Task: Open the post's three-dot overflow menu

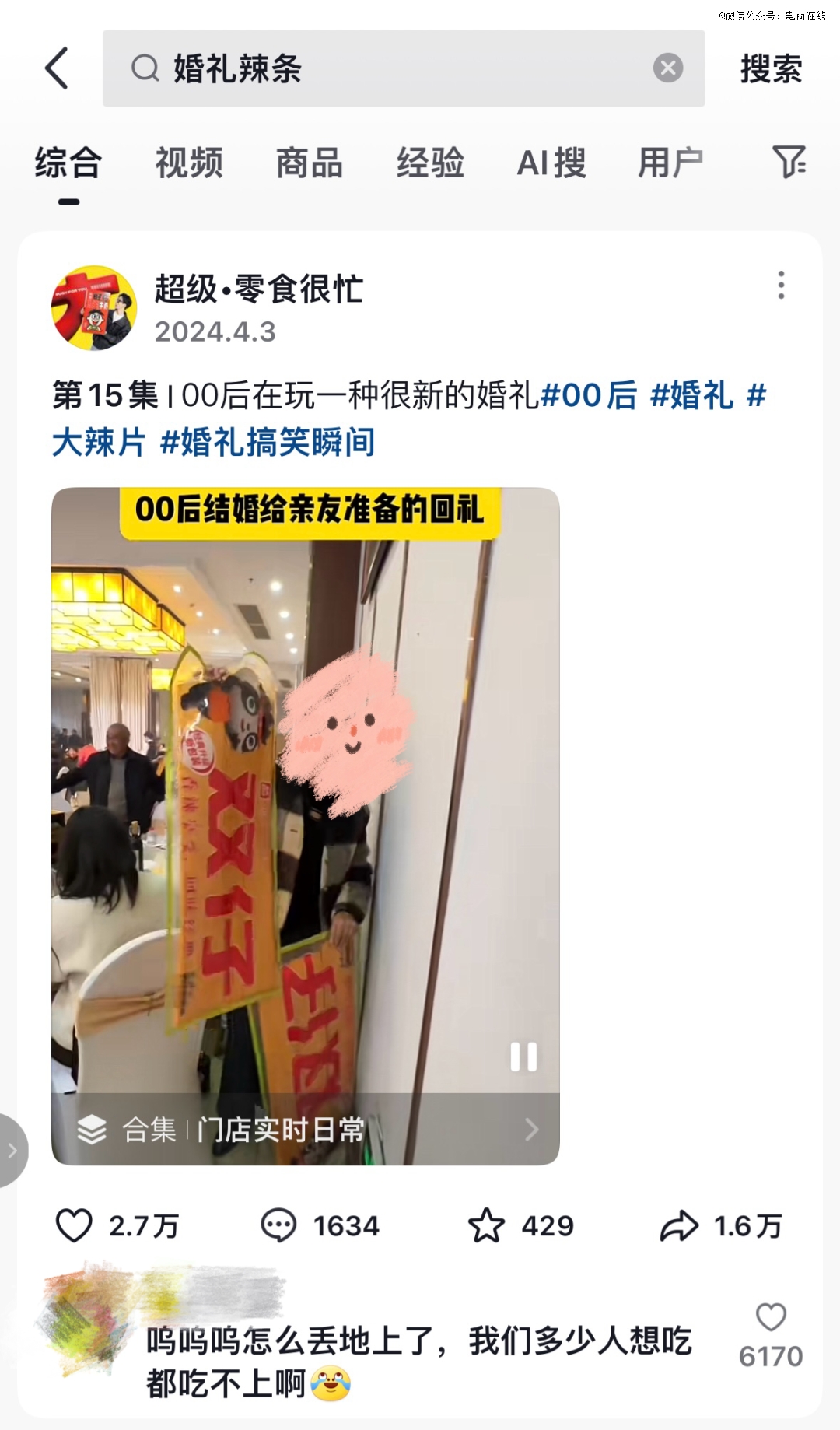Action: 781,286
